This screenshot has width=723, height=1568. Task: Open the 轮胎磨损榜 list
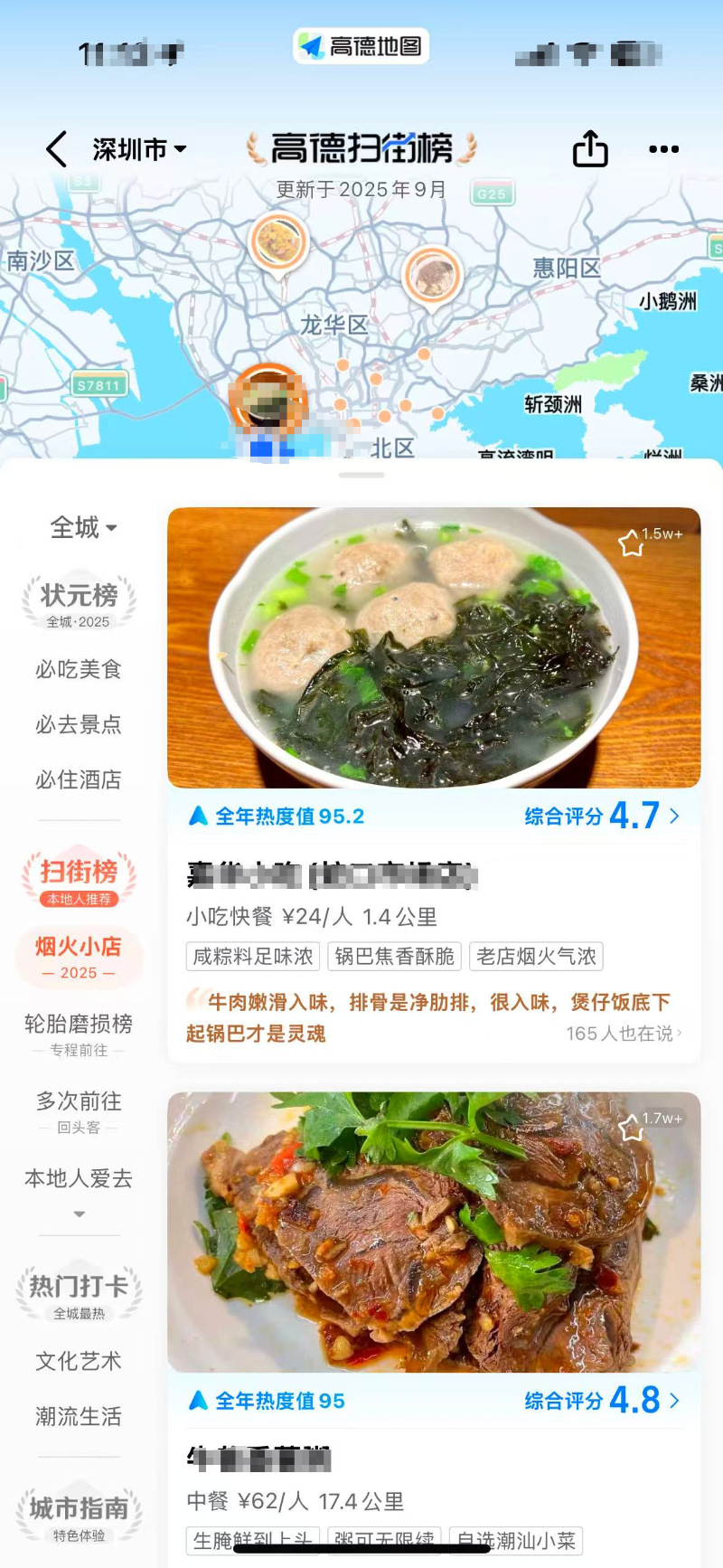coord(79,1033)
